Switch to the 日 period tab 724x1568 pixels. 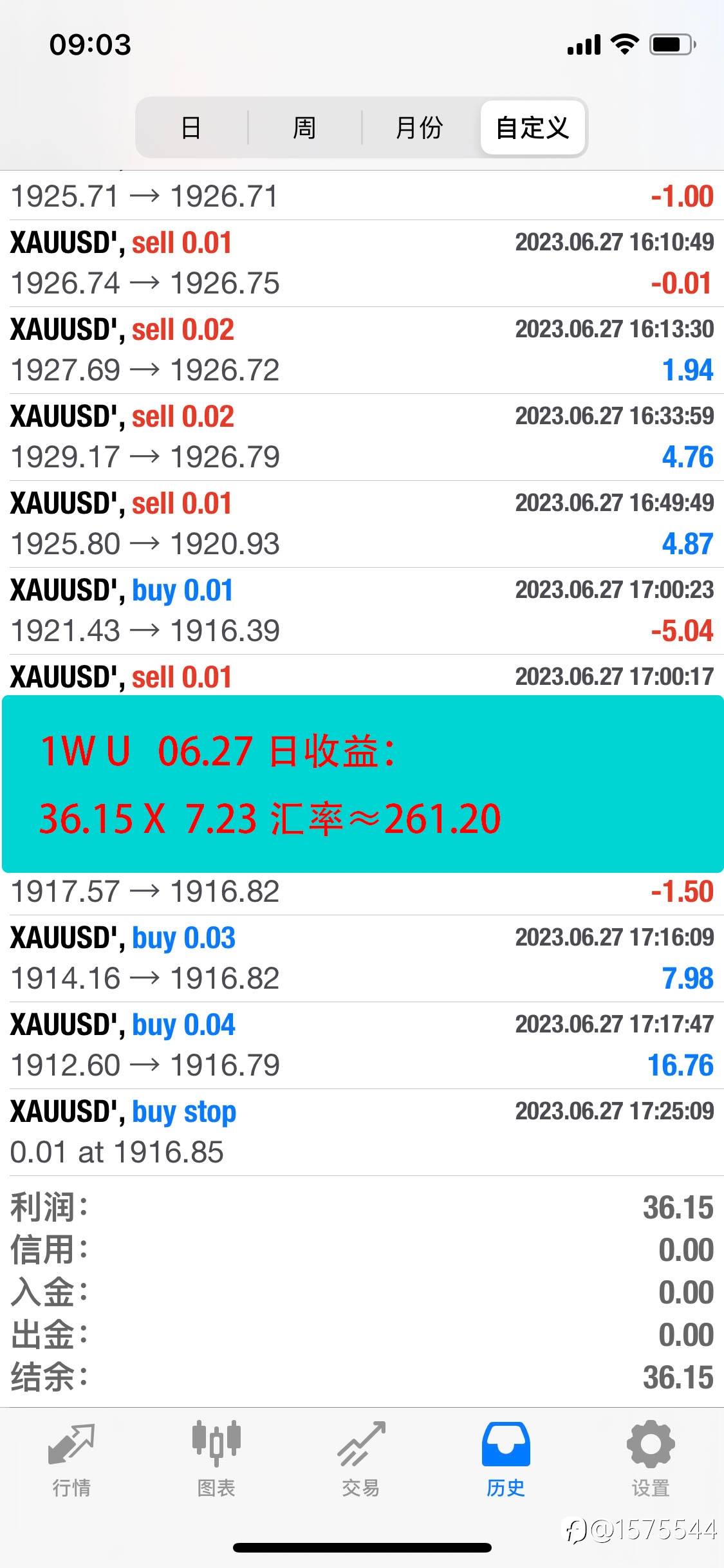[191, 127]
